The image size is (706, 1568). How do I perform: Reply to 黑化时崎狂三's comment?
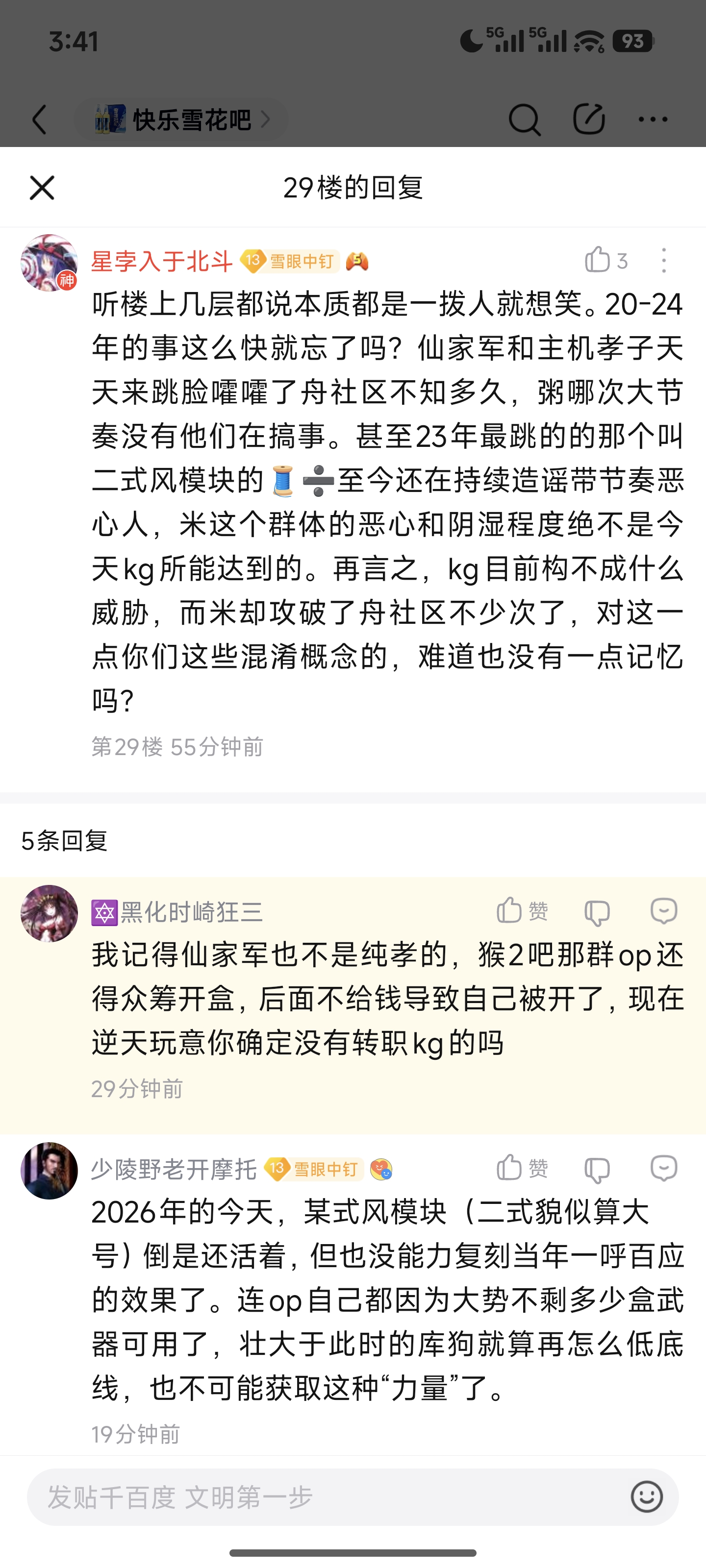coord(663,911)
